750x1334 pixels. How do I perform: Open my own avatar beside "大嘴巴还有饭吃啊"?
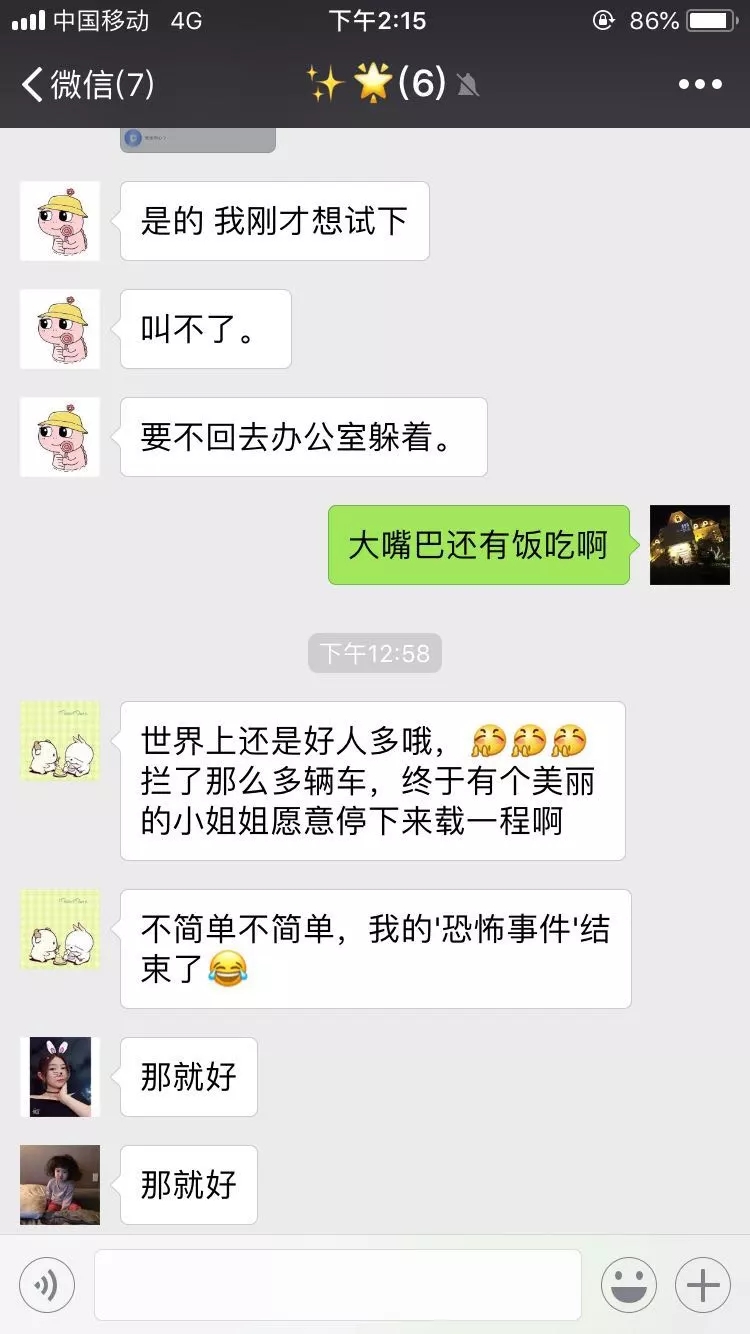[690, 545]
